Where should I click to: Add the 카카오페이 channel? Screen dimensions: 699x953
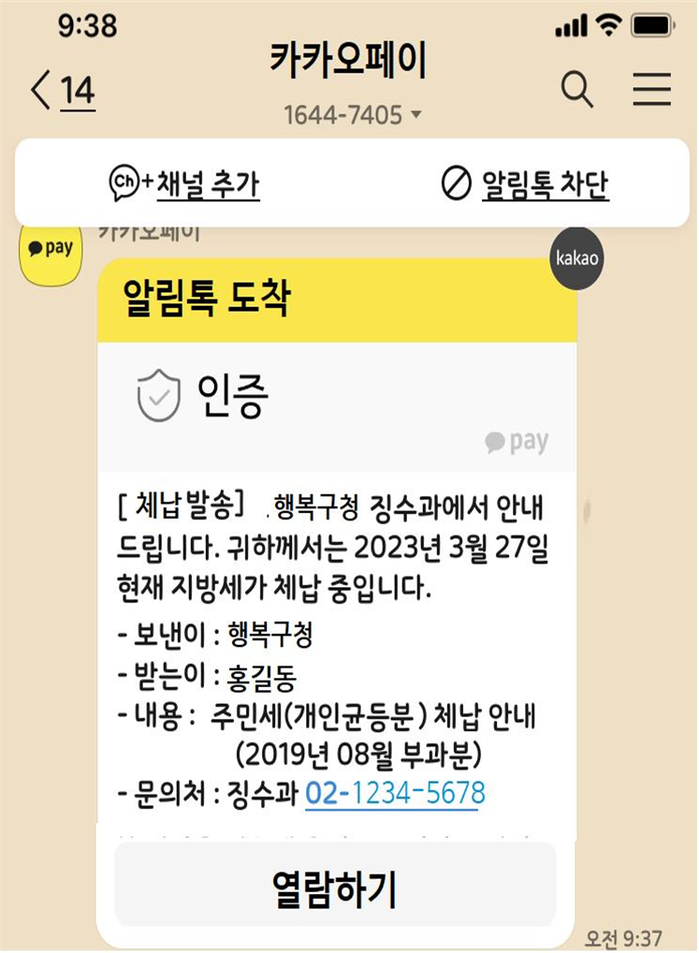pyautogui.click(x=184, y=184)
